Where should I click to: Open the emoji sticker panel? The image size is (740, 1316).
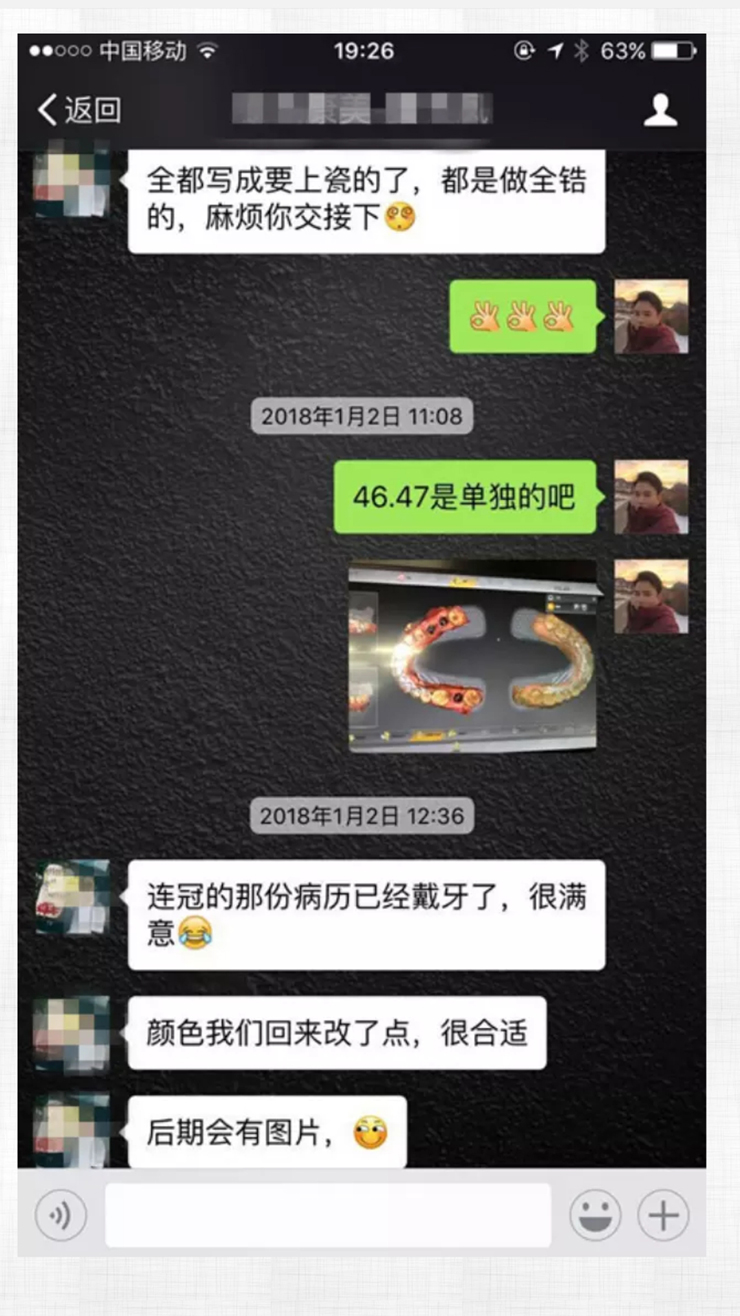[595, 1215]
